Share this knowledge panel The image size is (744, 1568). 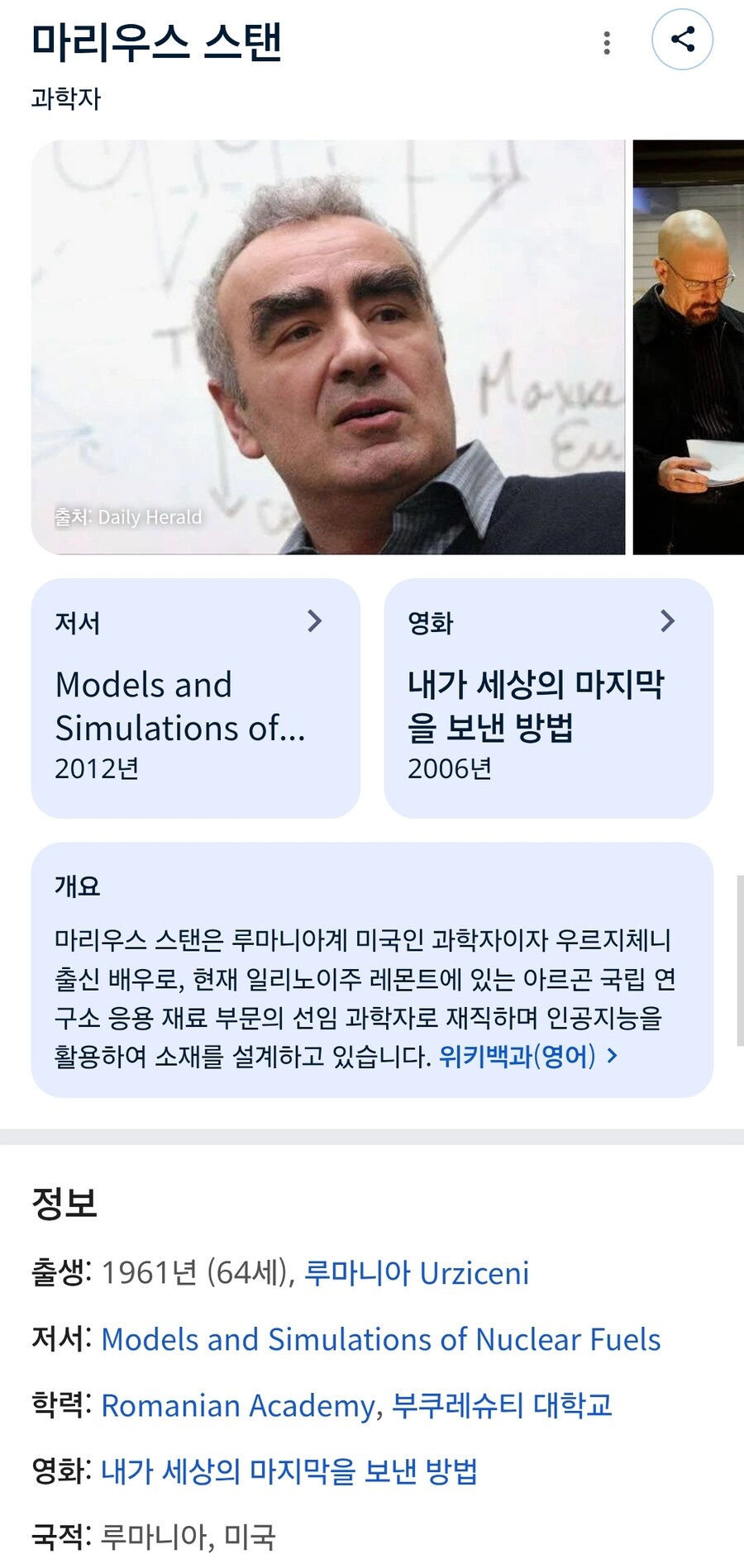[682, 40]
